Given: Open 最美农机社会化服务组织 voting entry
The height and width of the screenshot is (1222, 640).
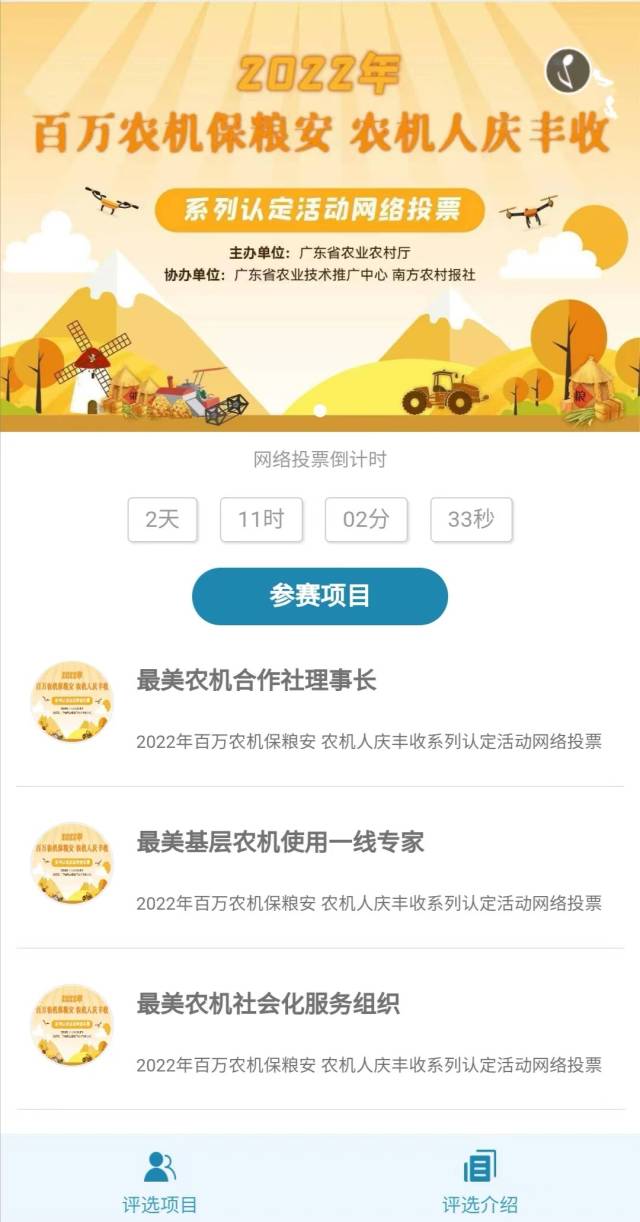Looking at the screenshot, I should [x=268, y=1004].
